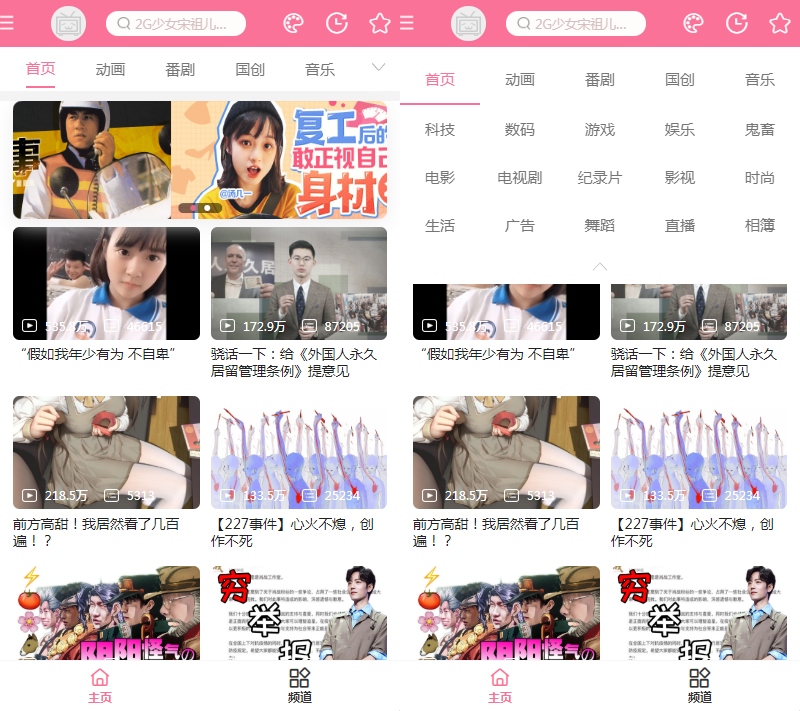Switch to the 舞蹈 category
The image size is (800, 711).
point(600,225)
